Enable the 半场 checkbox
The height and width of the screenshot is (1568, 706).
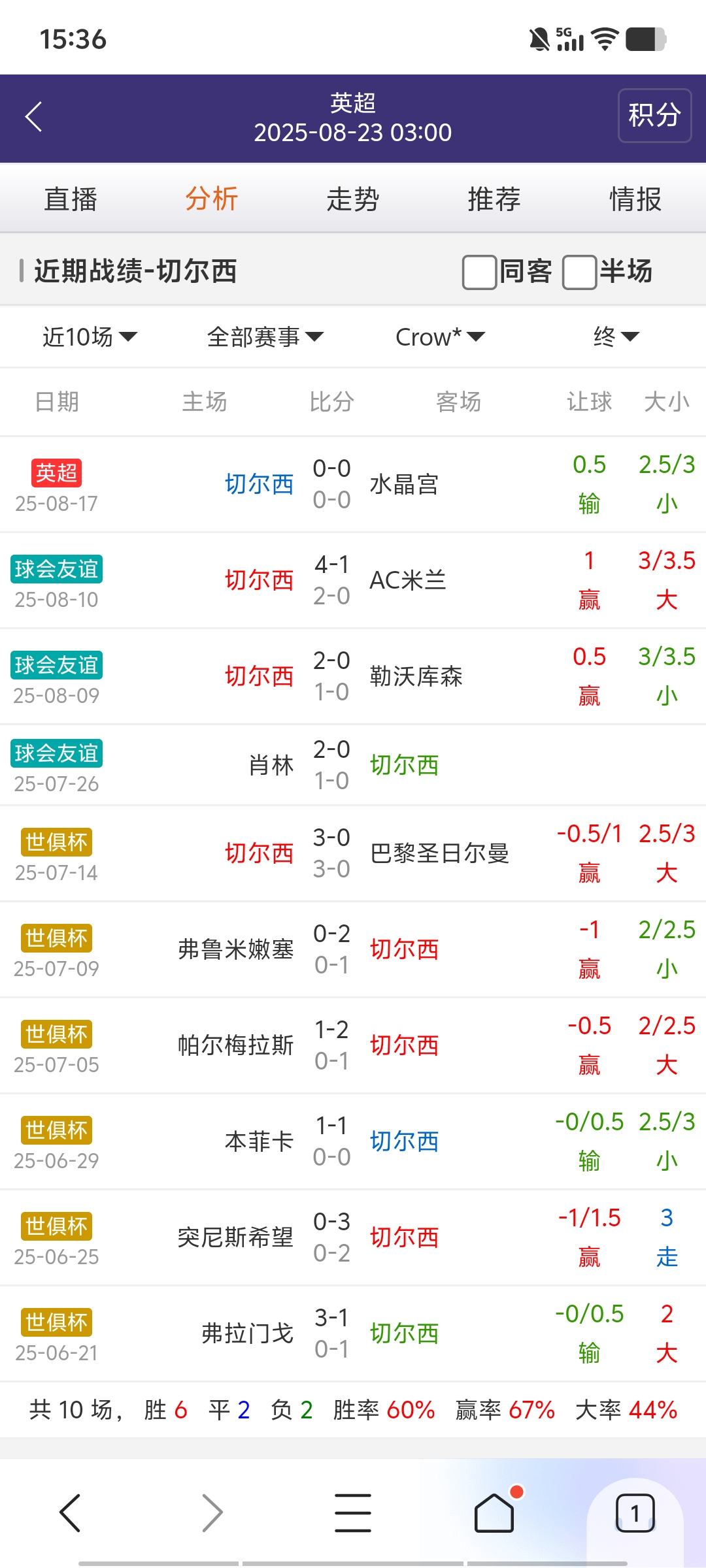pyautogui.click(x=580, y=272)
